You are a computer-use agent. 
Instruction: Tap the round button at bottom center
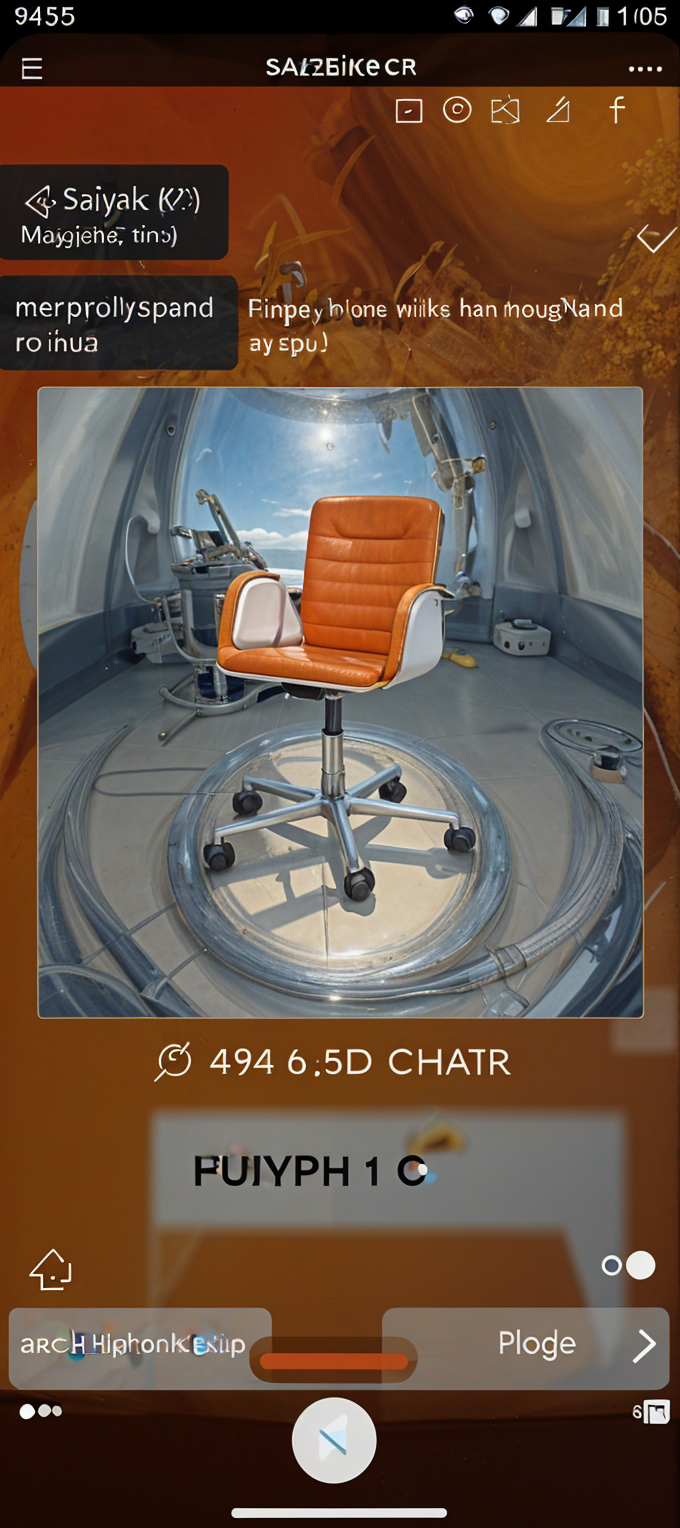click(334, 1440)
